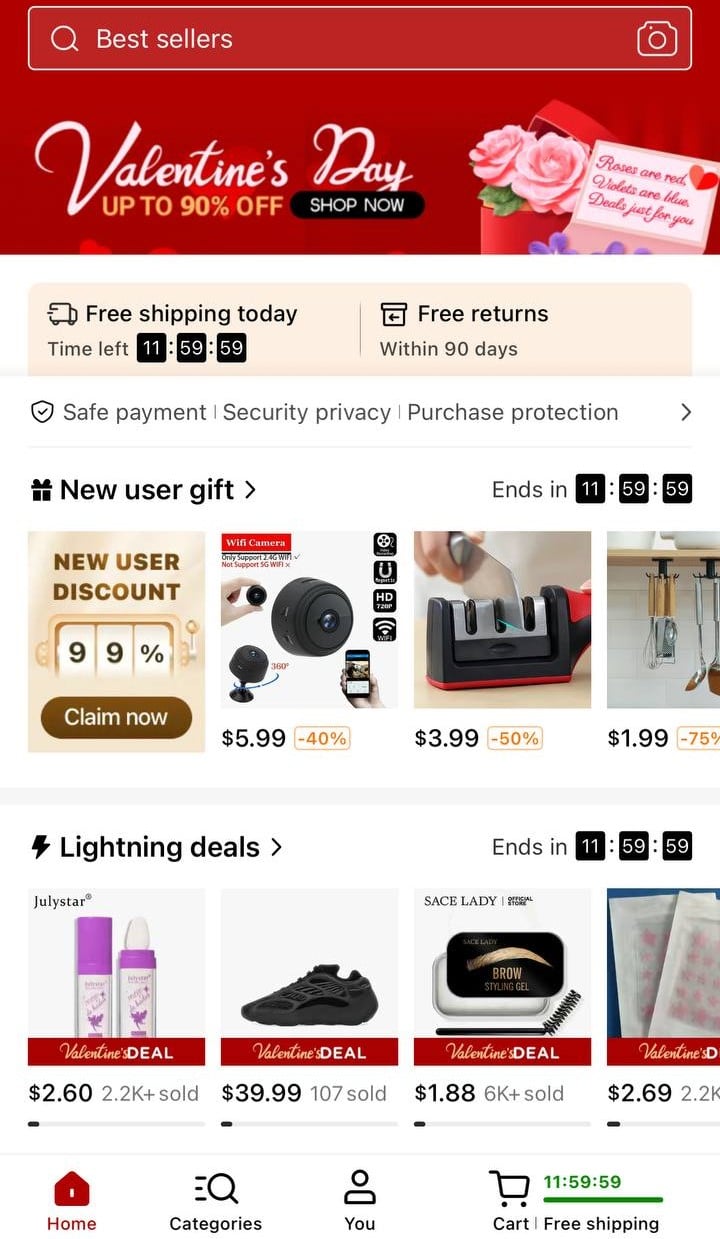Viewport: 720px width, 1239px height.
Task: Select the Home tab
Action: pyautogui.click(x=71, y=1201)
